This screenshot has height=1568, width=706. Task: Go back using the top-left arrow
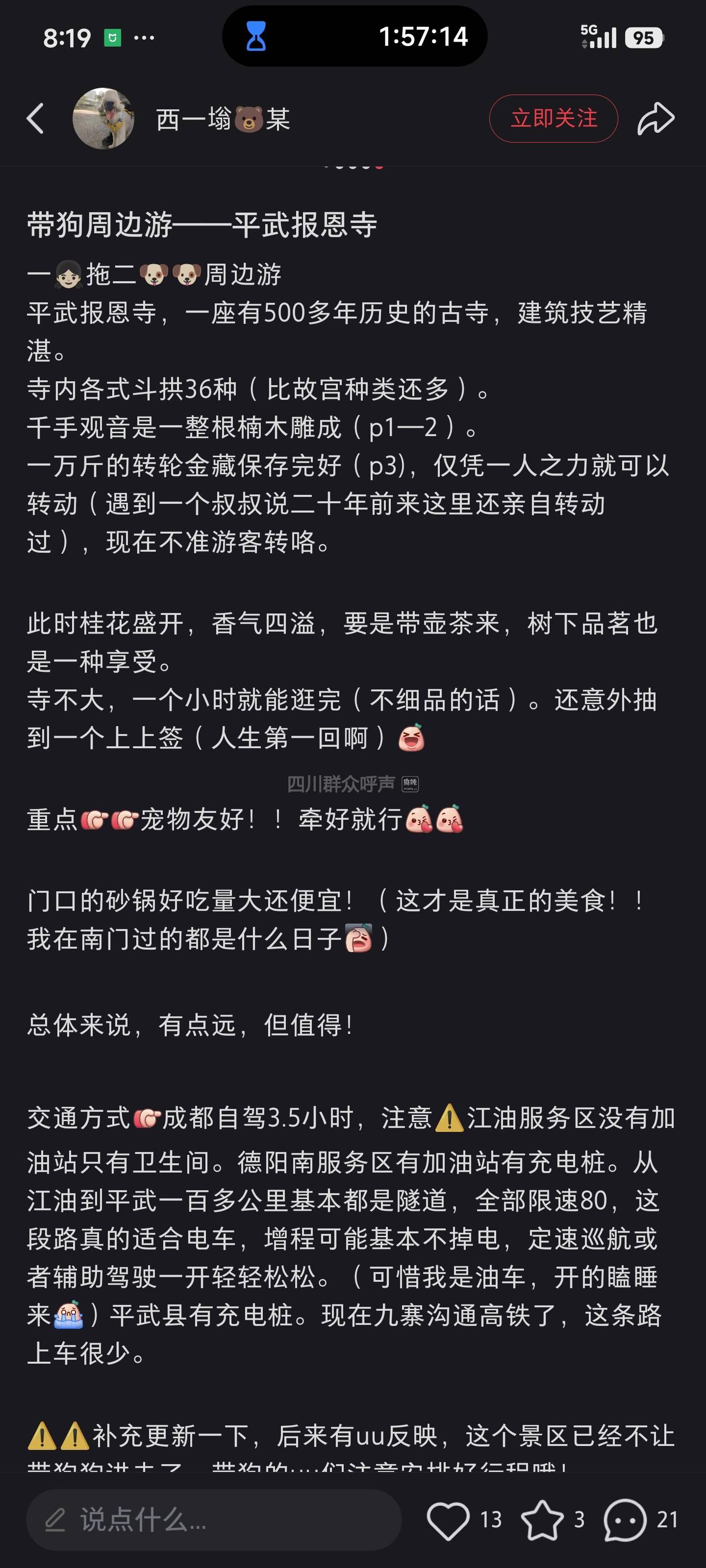(35, 118)
